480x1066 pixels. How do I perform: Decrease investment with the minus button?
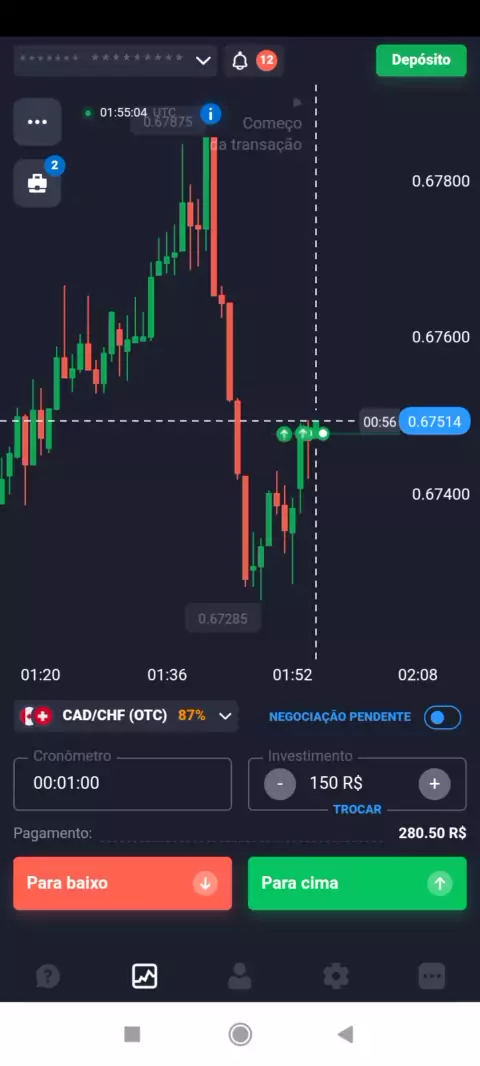280,784
